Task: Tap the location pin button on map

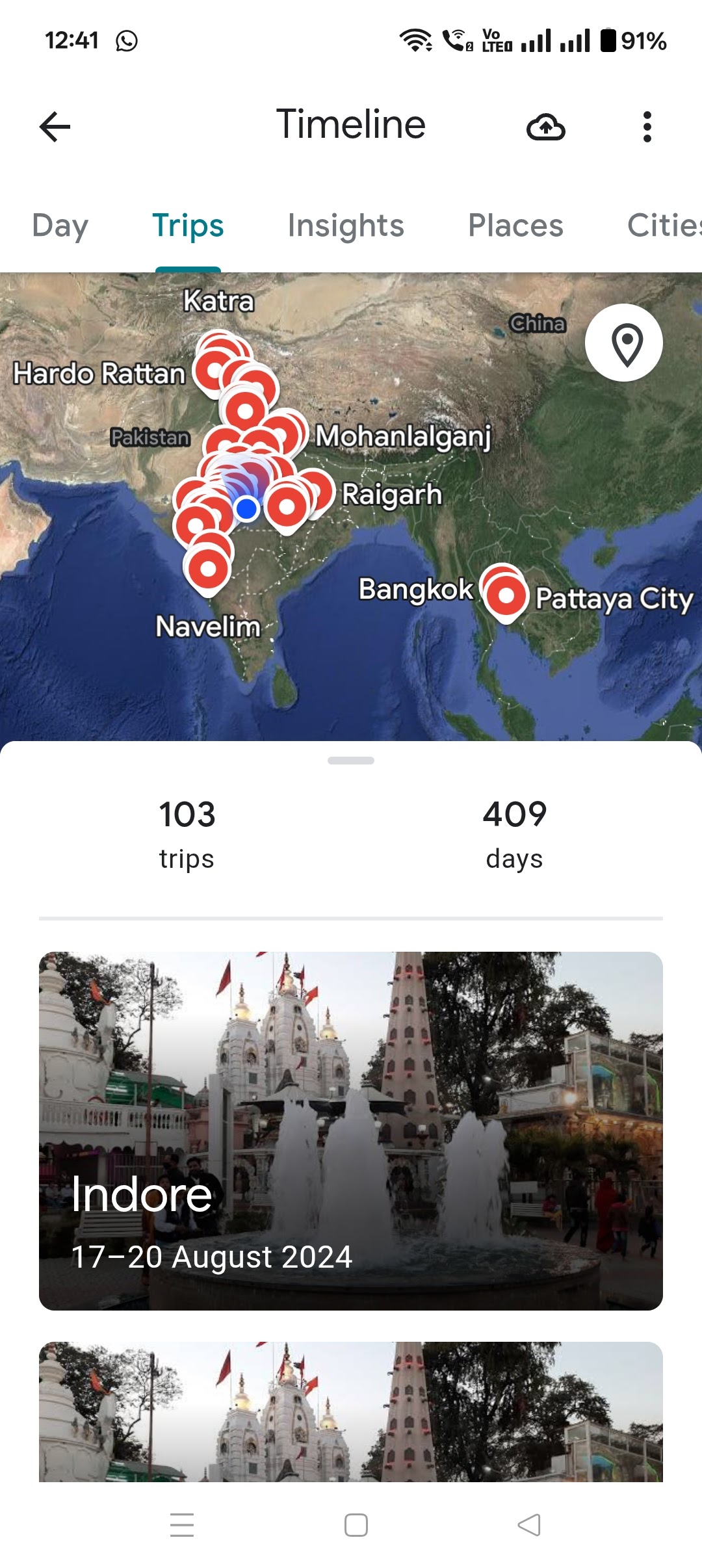Action: pos(624,343)
